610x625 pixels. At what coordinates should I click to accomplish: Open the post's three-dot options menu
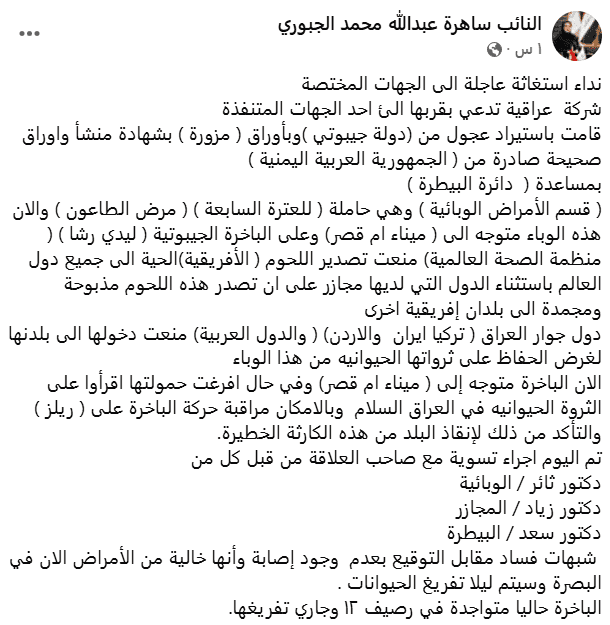pyautogui.click(x=31, y=34)
